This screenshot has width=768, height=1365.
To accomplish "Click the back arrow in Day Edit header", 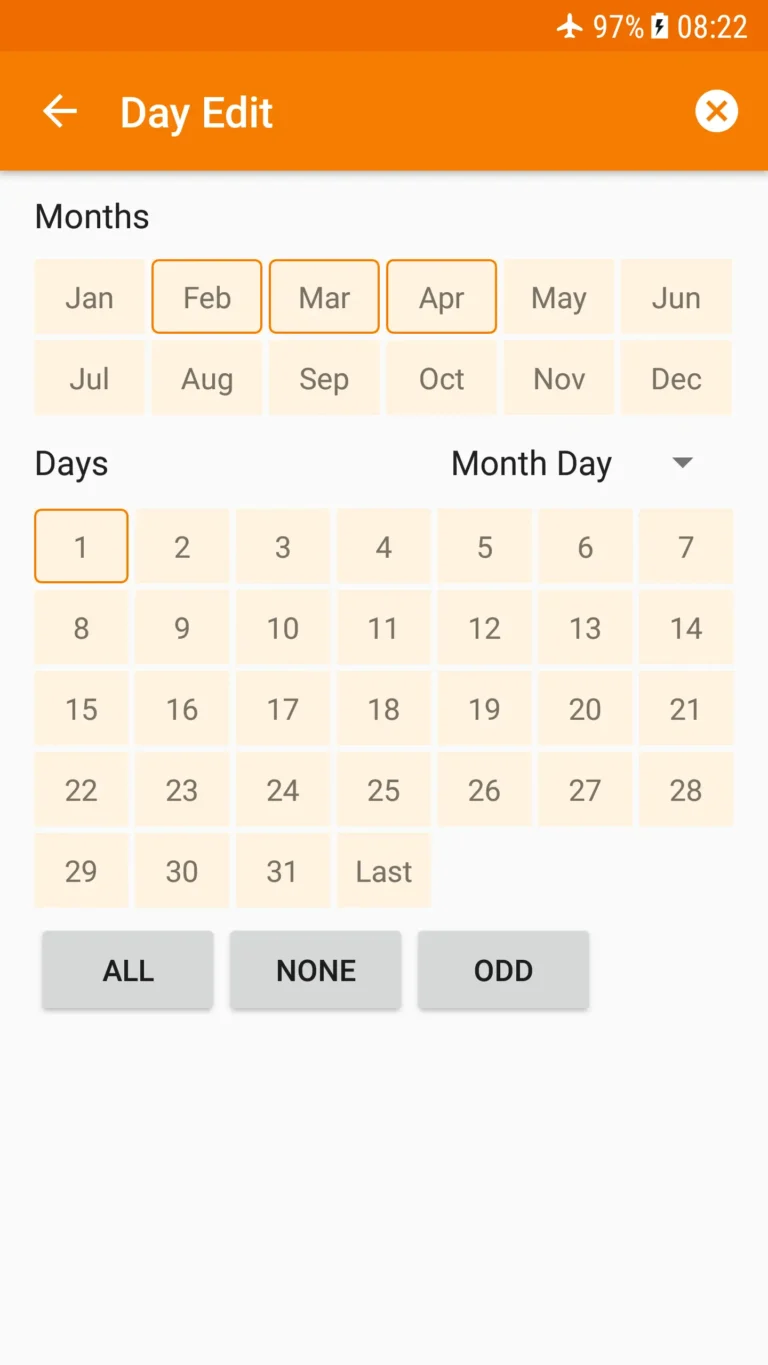I will tap(59, 111).
